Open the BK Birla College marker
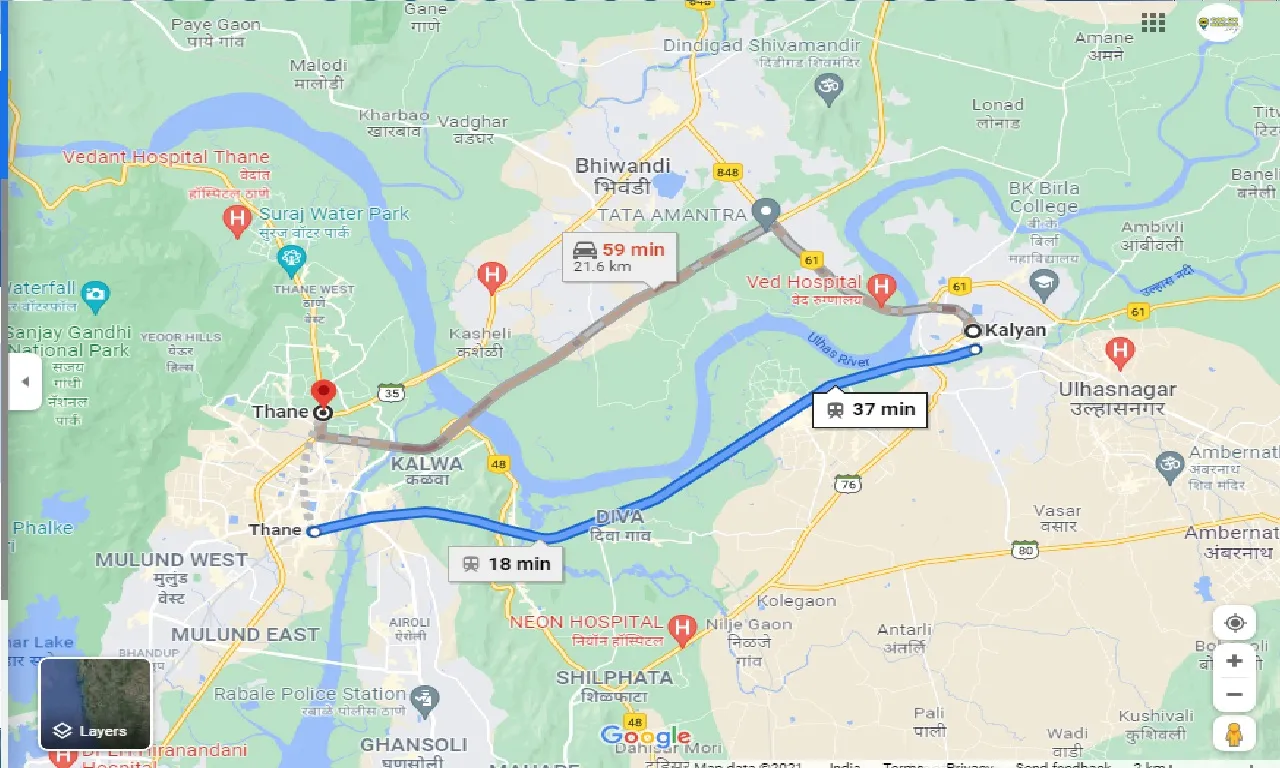 pyautogui.click(x=1043, y=281)
